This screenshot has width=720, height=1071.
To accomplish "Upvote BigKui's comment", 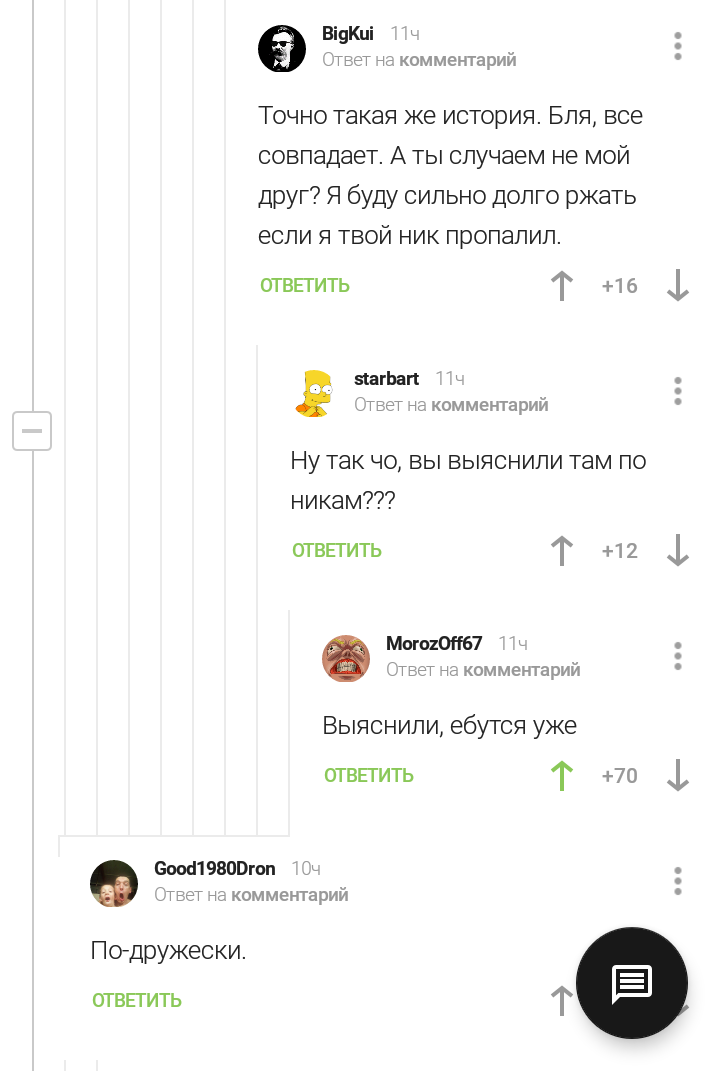I will point(562,286).
